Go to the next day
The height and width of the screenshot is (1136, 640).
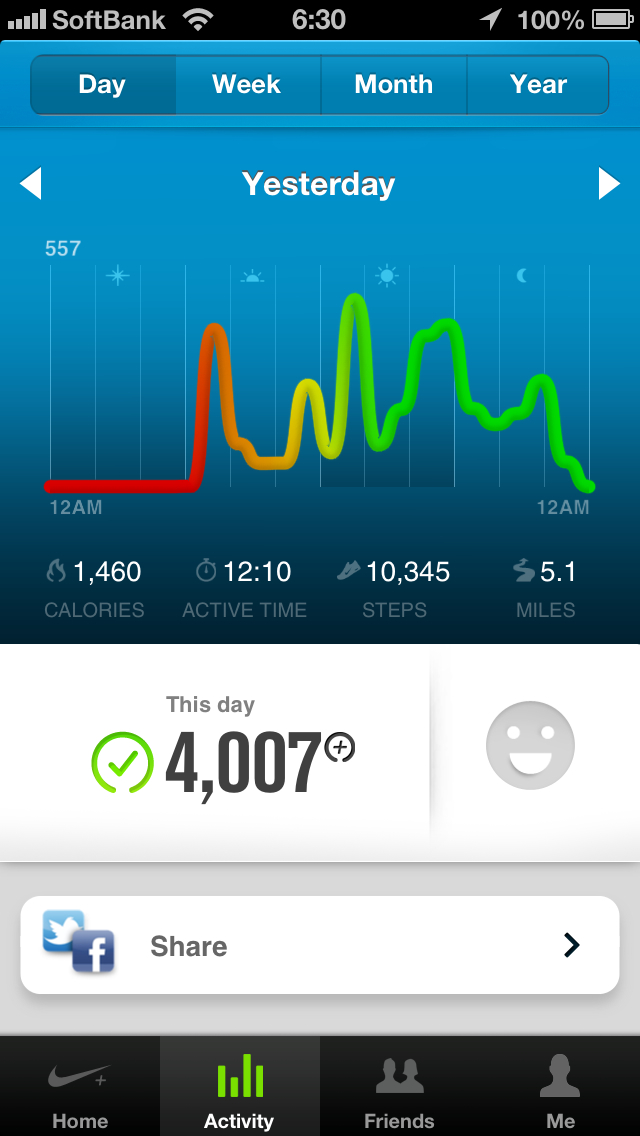pos(609,184)
